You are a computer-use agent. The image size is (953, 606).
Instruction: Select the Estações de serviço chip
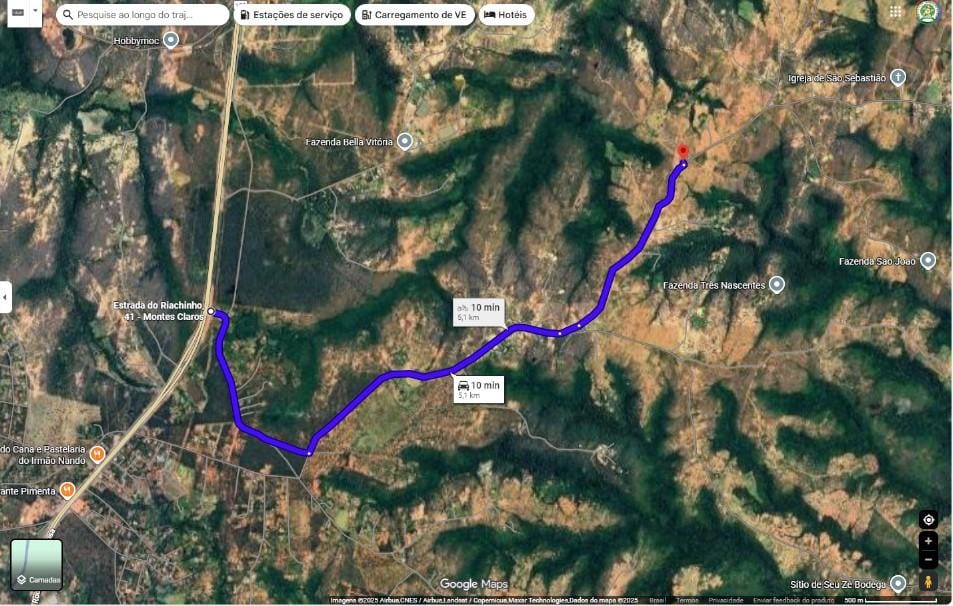pyautogui.click(x=292, y=15)
